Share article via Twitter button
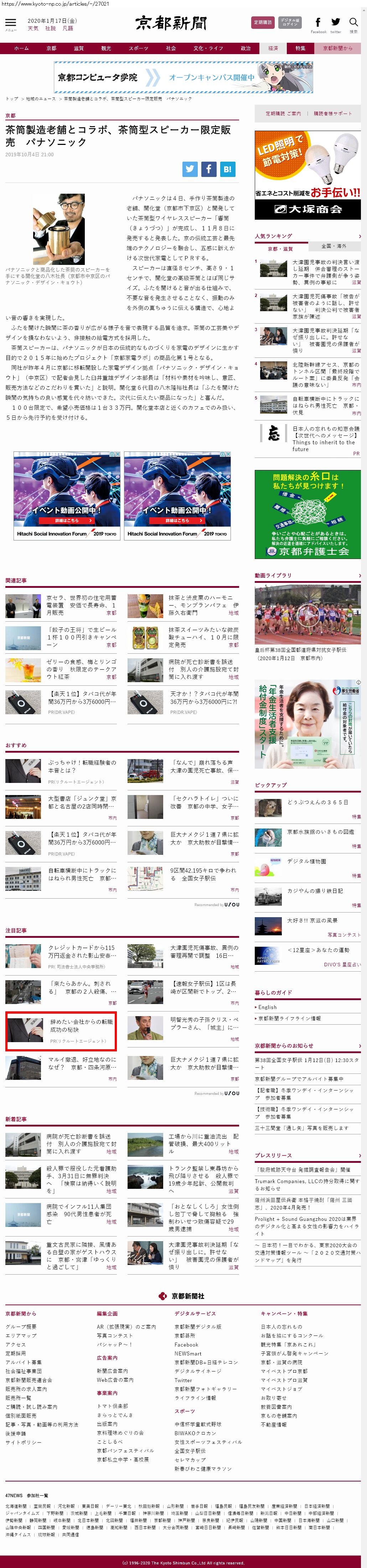 [190, 169]
